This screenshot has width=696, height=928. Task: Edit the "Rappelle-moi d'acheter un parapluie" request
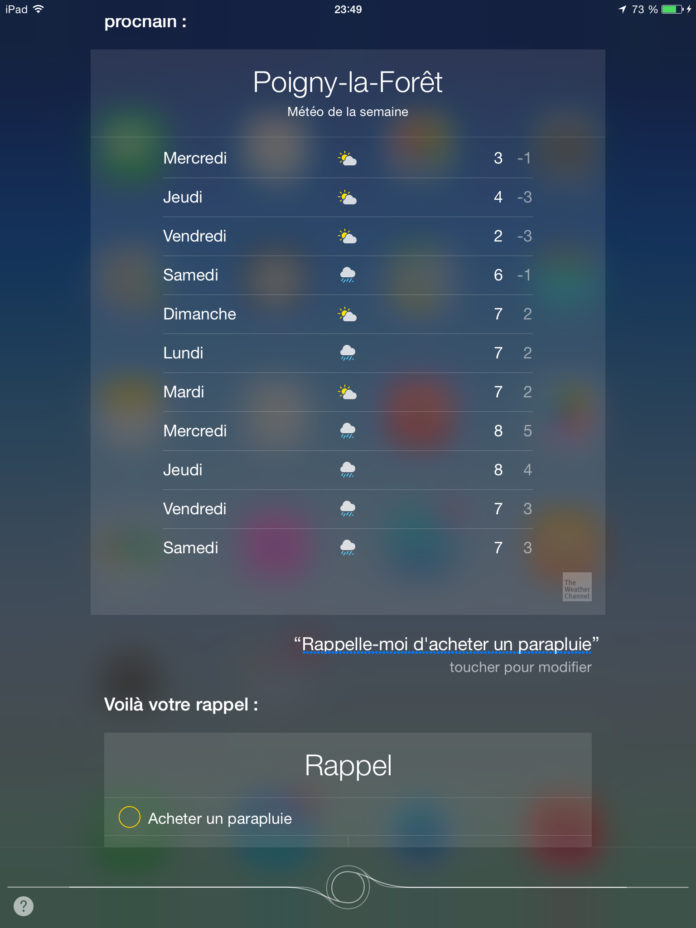click(447, 644)
